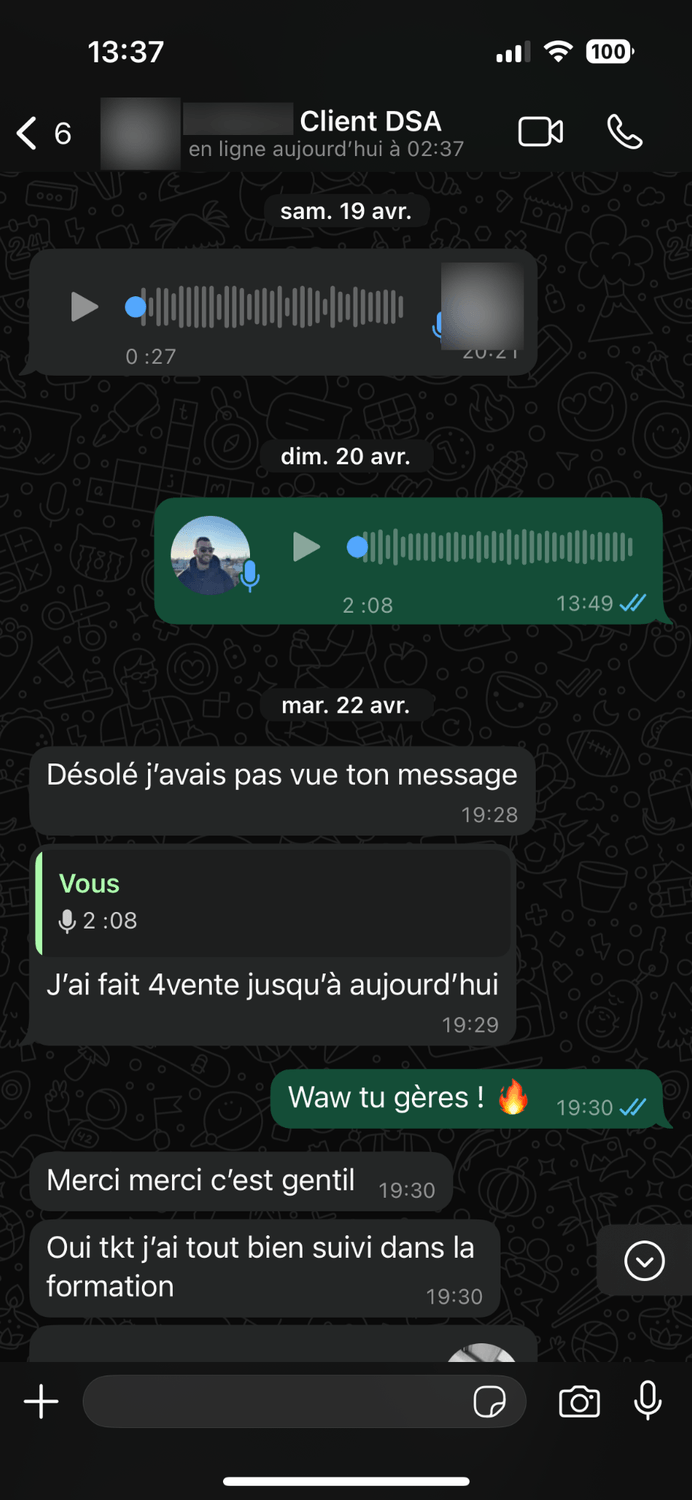
Task: Play the 2:08 voice message
Action: (306, 547)
